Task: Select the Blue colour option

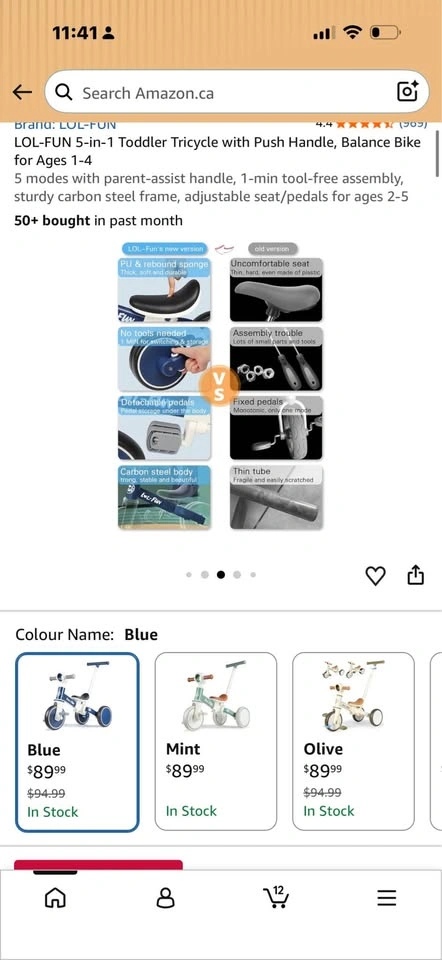Action: pos(77,742)
